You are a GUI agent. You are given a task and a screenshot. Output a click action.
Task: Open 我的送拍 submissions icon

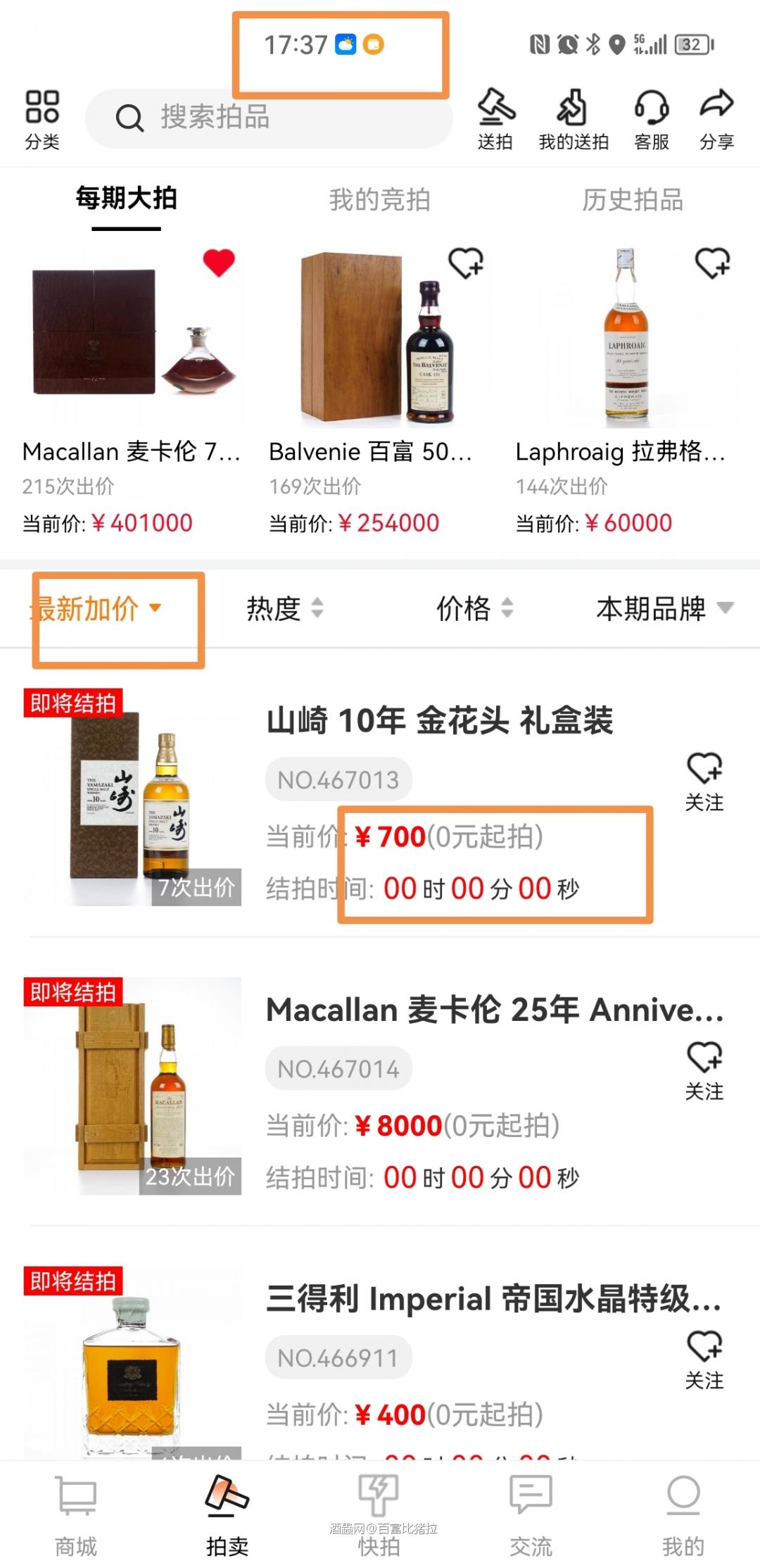(x=574, y=120)
